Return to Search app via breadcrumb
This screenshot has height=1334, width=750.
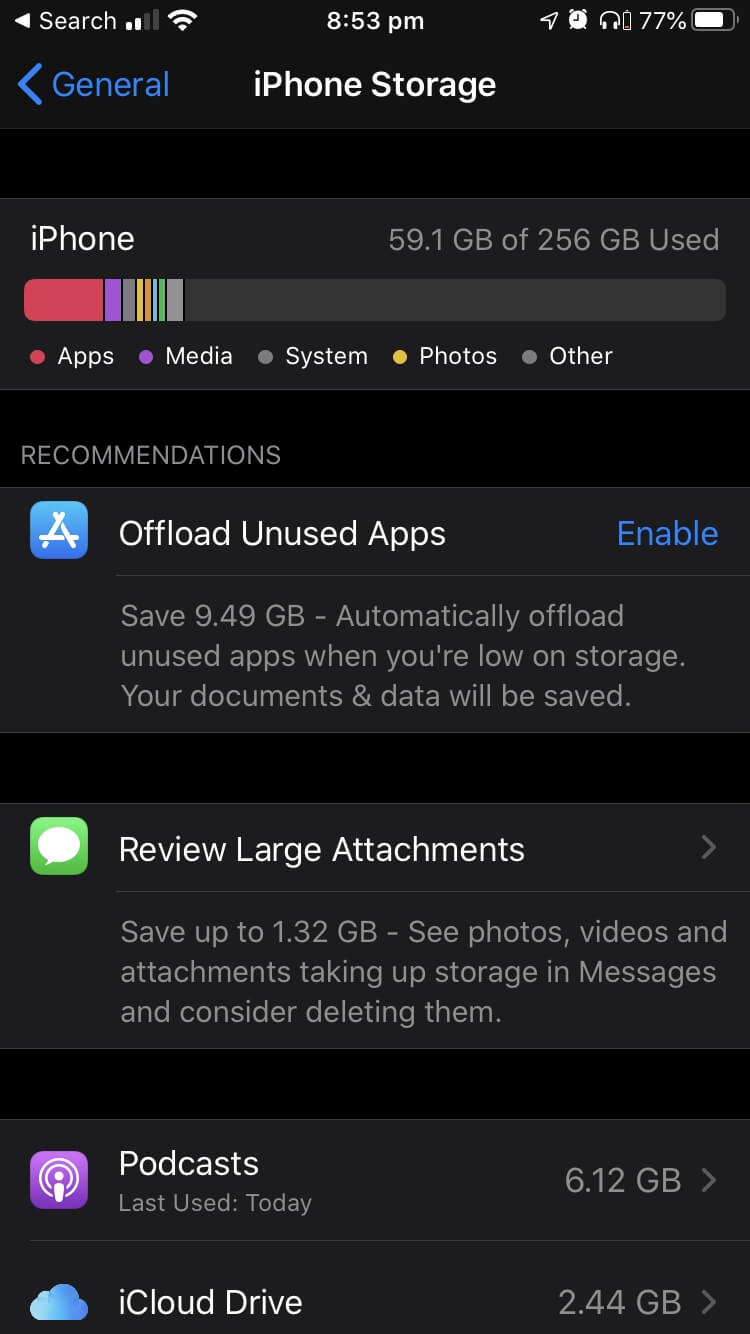point(65,21)
